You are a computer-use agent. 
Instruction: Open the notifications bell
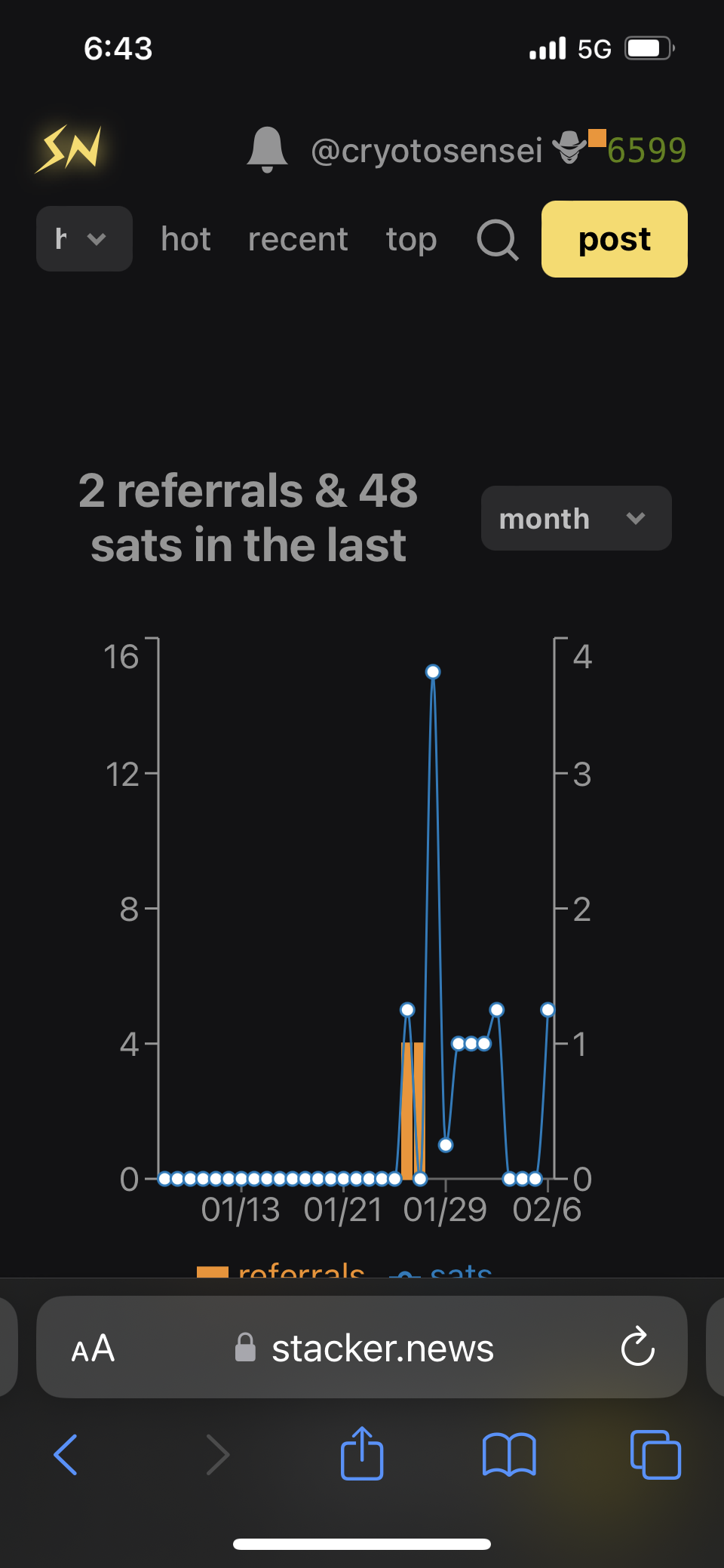coord(267,149)
